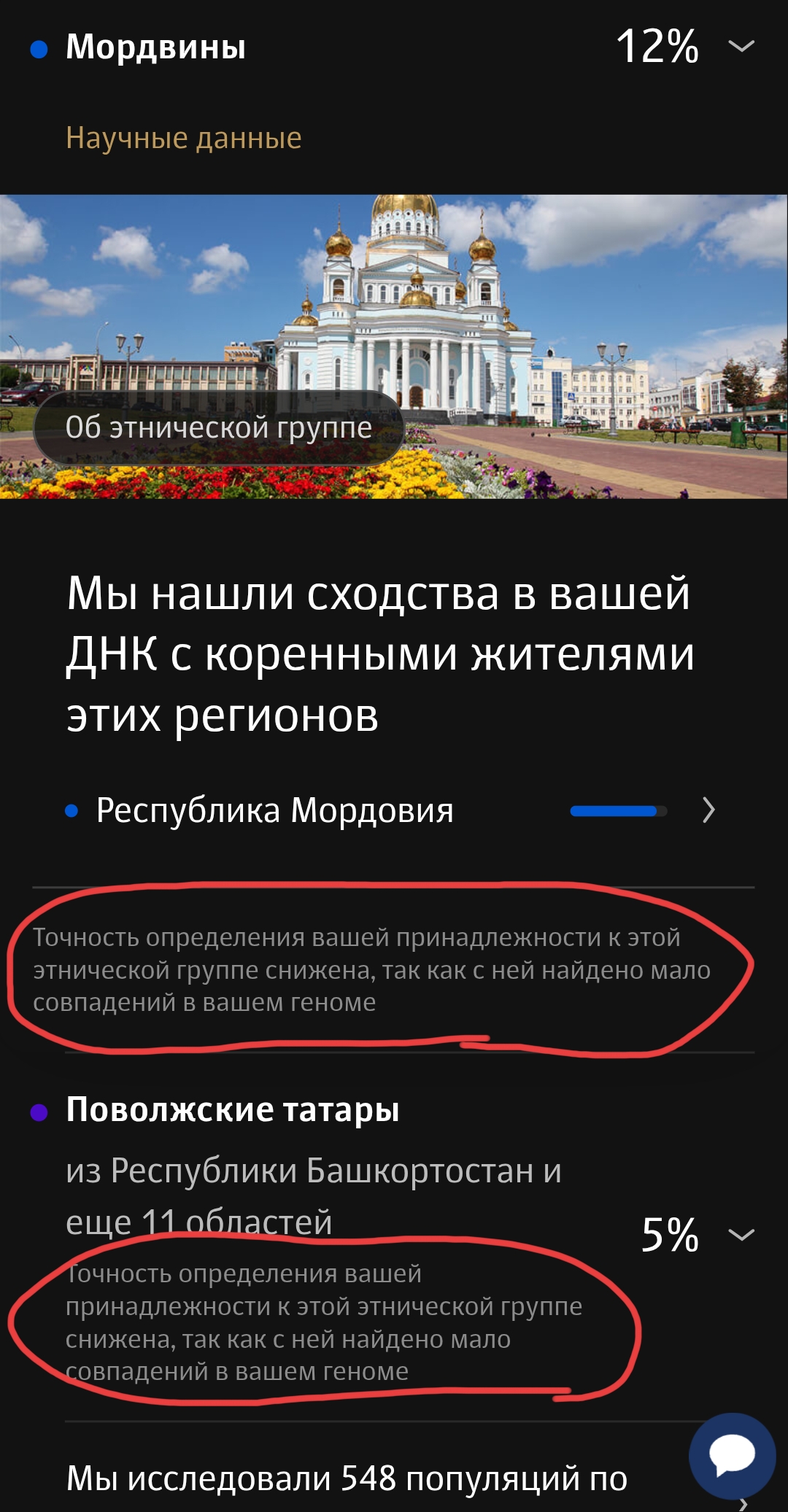
Task: Expand the Поволжские татары 5% section
Action: click(x=741, y=1234)
